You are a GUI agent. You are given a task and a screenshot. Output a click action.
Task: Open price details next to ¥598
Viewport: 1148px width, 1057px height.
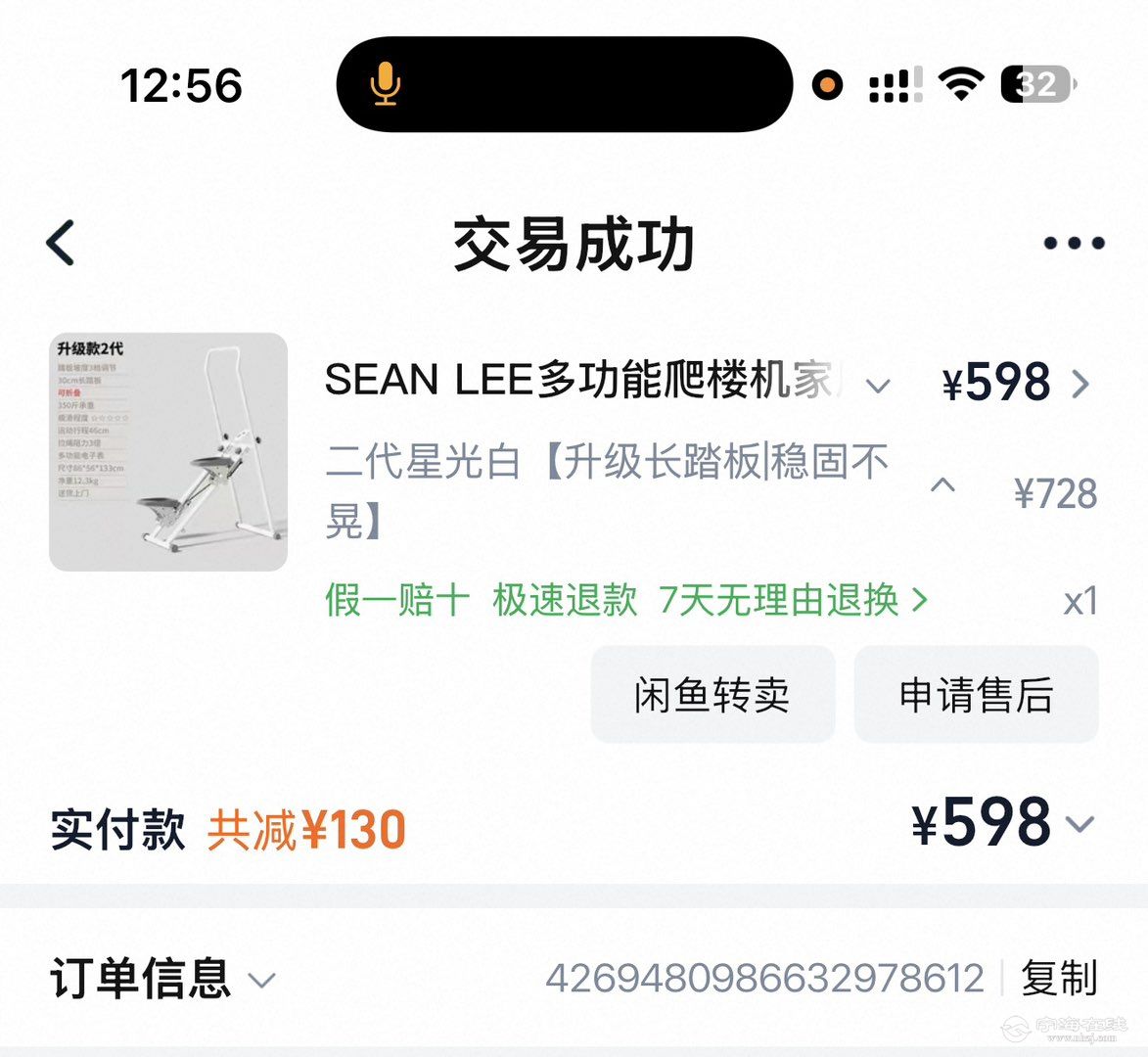(x=1079, y=384)
